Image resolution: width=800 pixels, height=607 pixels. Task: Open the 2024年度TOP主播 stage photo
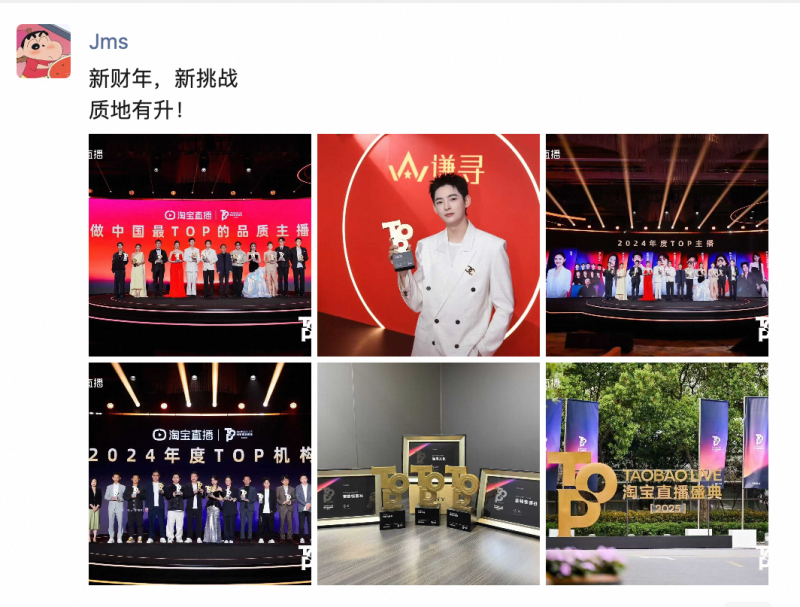(656, 245)
